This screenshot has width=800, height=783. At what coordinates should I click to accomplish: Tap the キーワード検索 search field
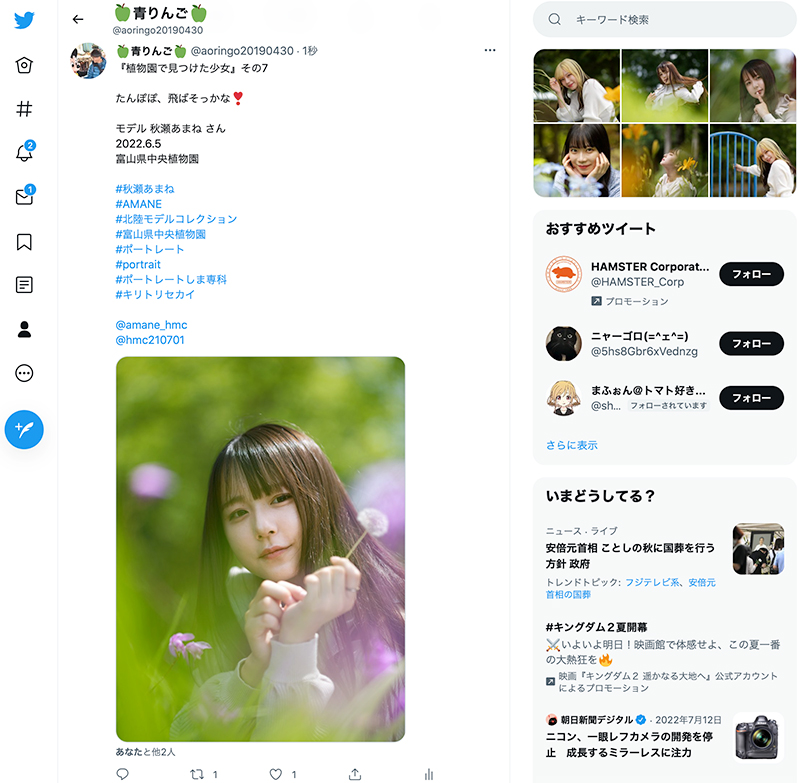[x=664, y=19]
